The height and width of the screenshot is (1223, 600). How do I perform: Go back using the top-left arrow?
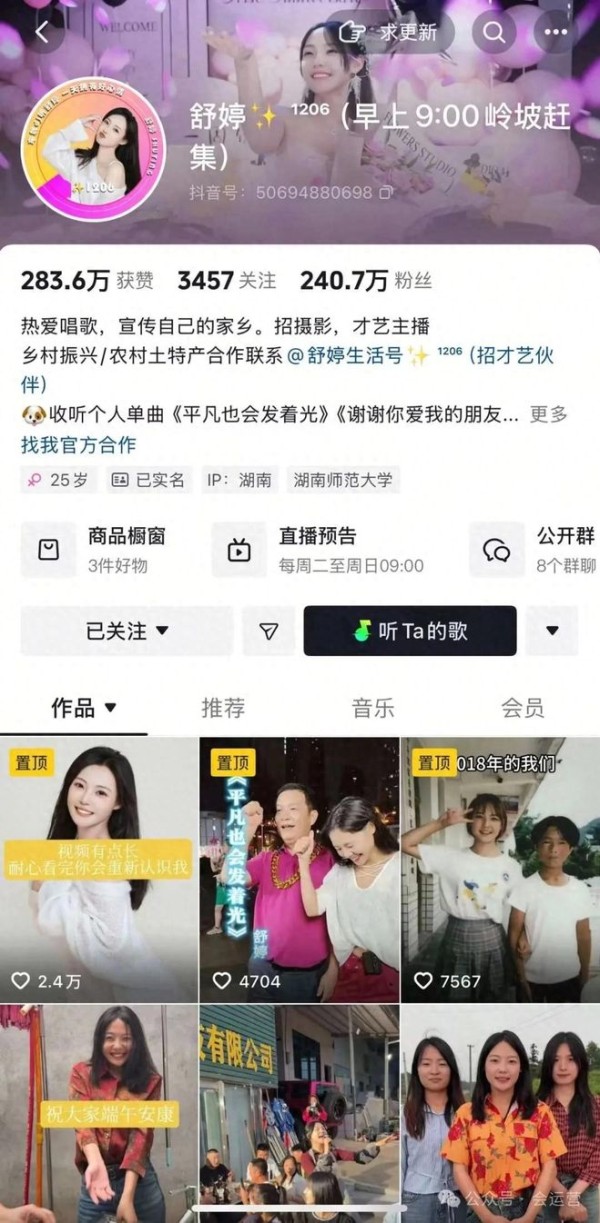click(x=41, y=32)
